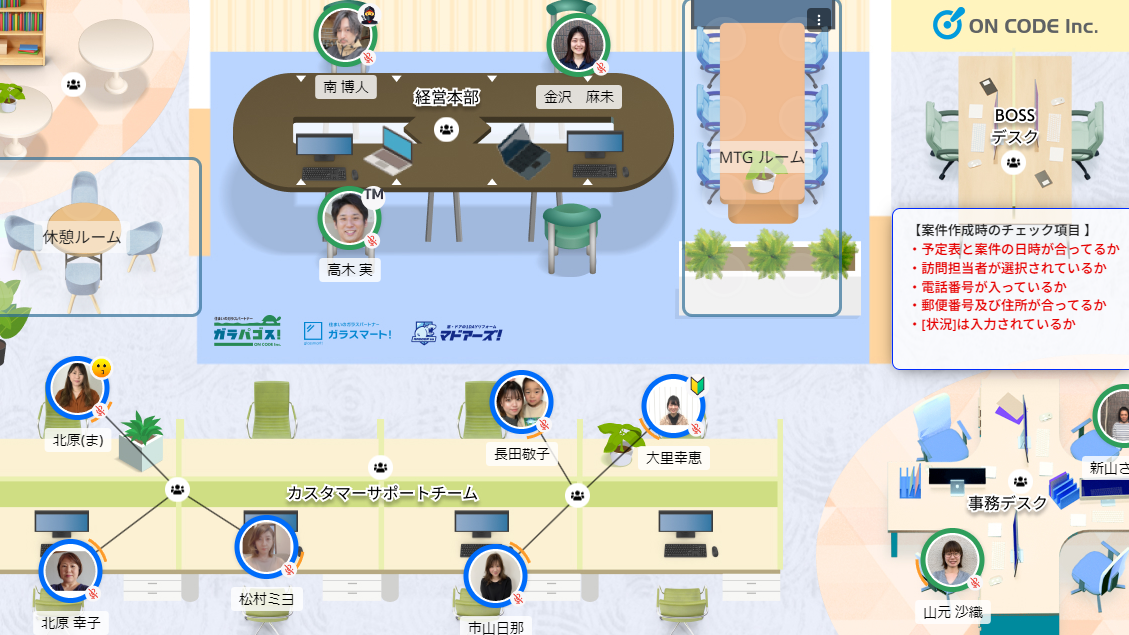Screen dimensions: 1129x635
Task: Enter the 休憩ルーム area
Action: pyautogui.click(x=82, y=237)
